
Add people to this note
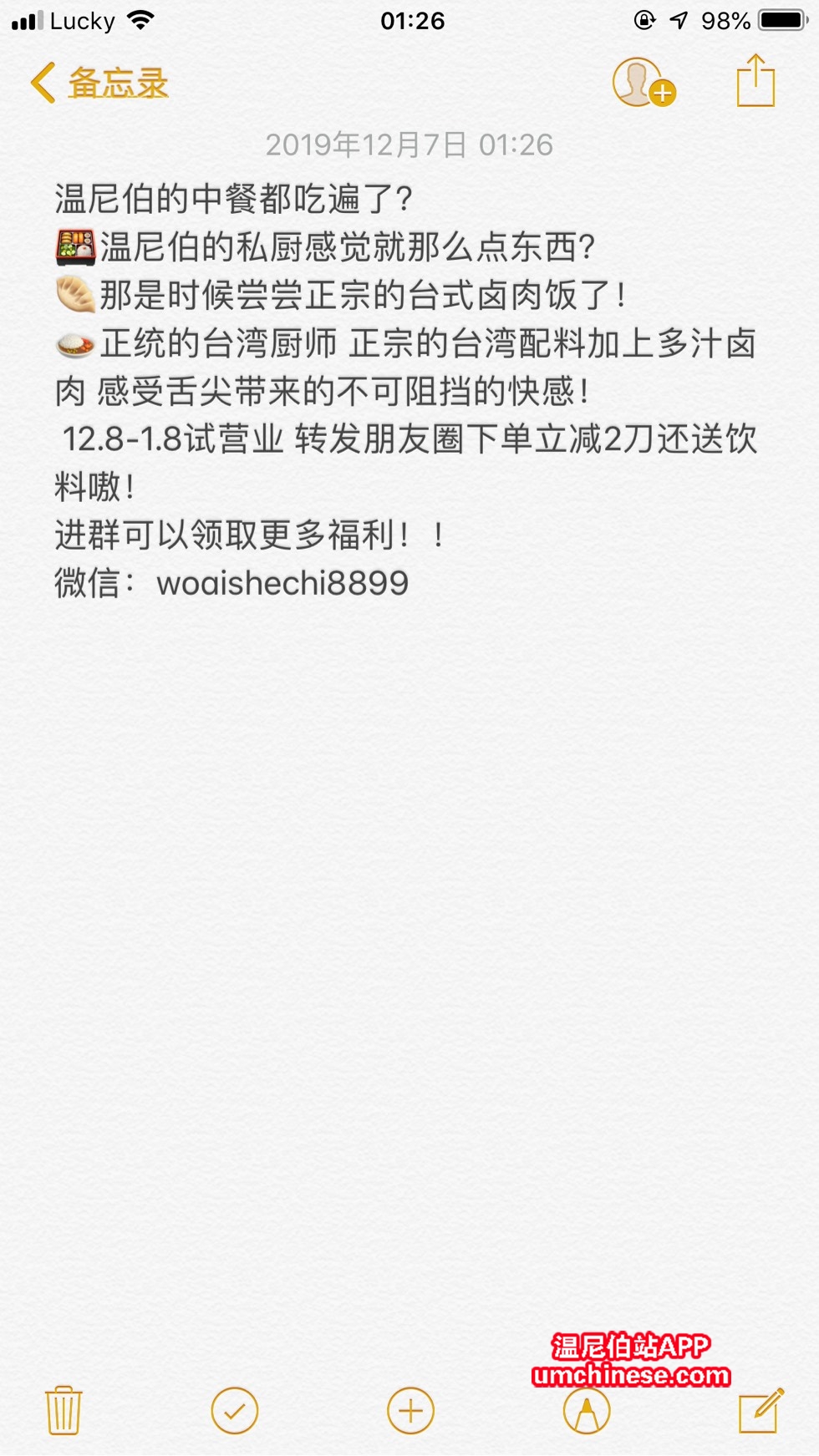click(x=643, y=83)
